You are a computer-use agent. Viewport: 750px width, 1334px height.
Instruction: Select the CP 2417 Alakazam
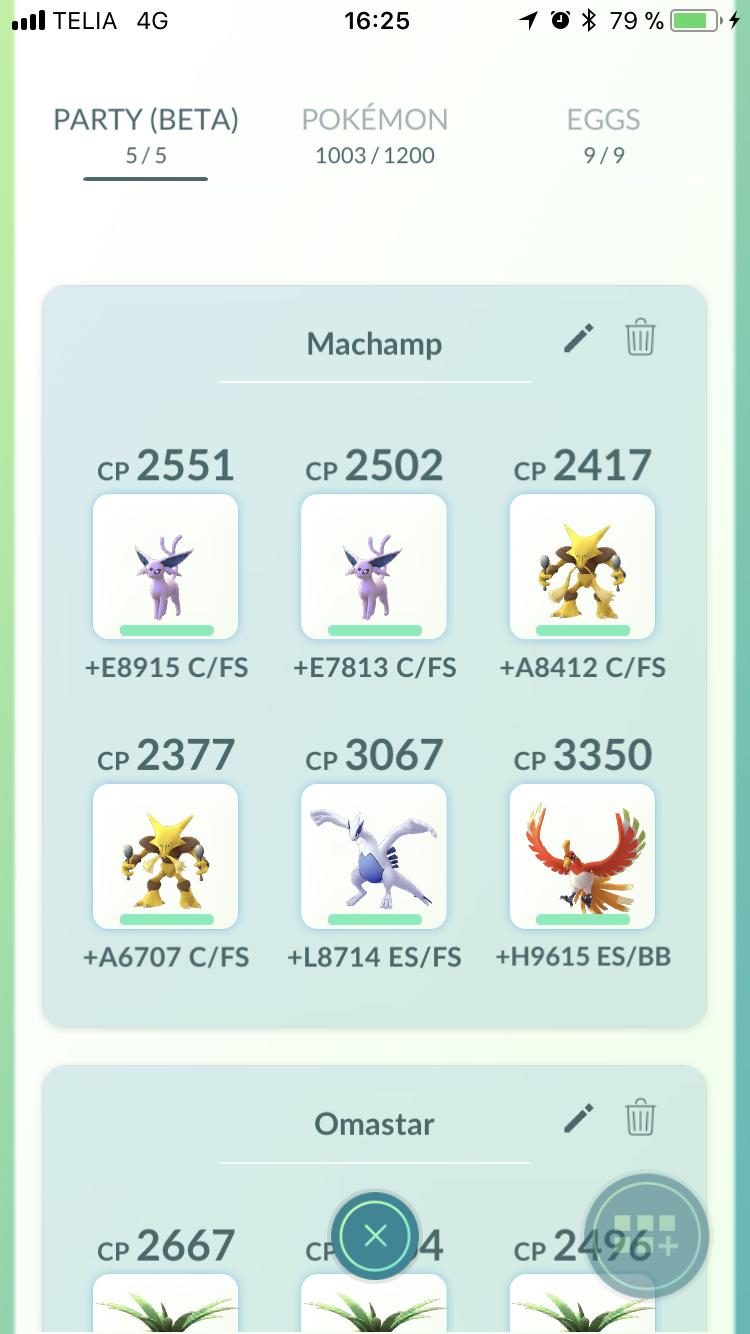582,566
